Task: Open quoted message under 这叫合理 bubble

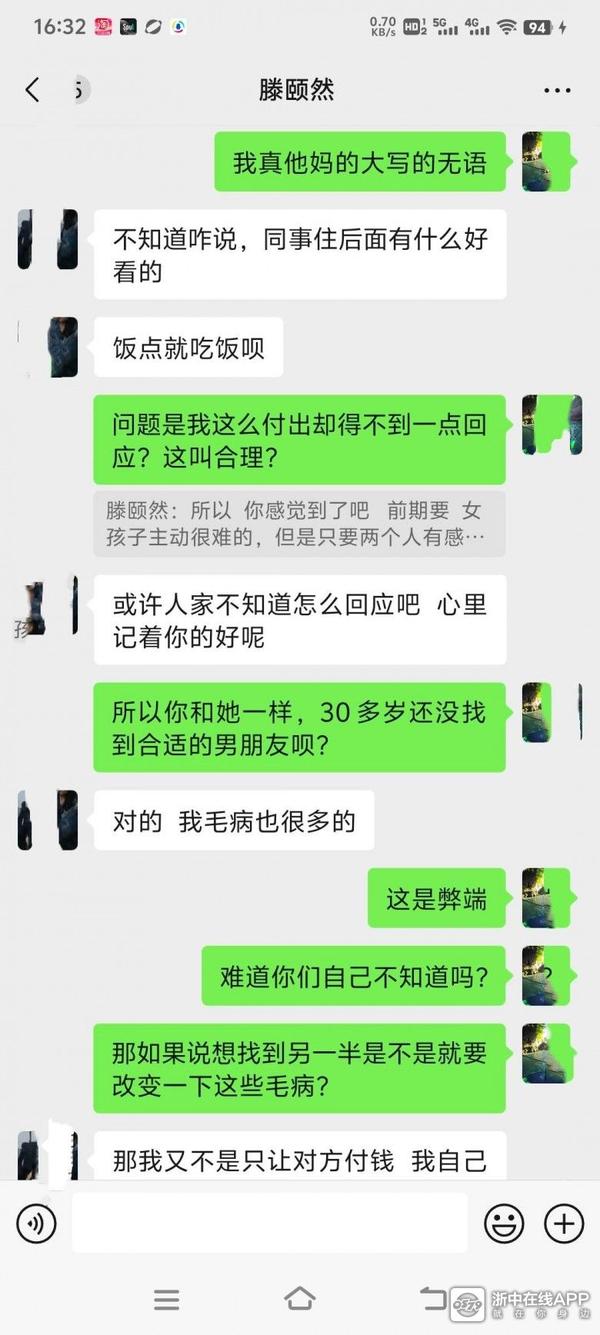Action: 299,524
